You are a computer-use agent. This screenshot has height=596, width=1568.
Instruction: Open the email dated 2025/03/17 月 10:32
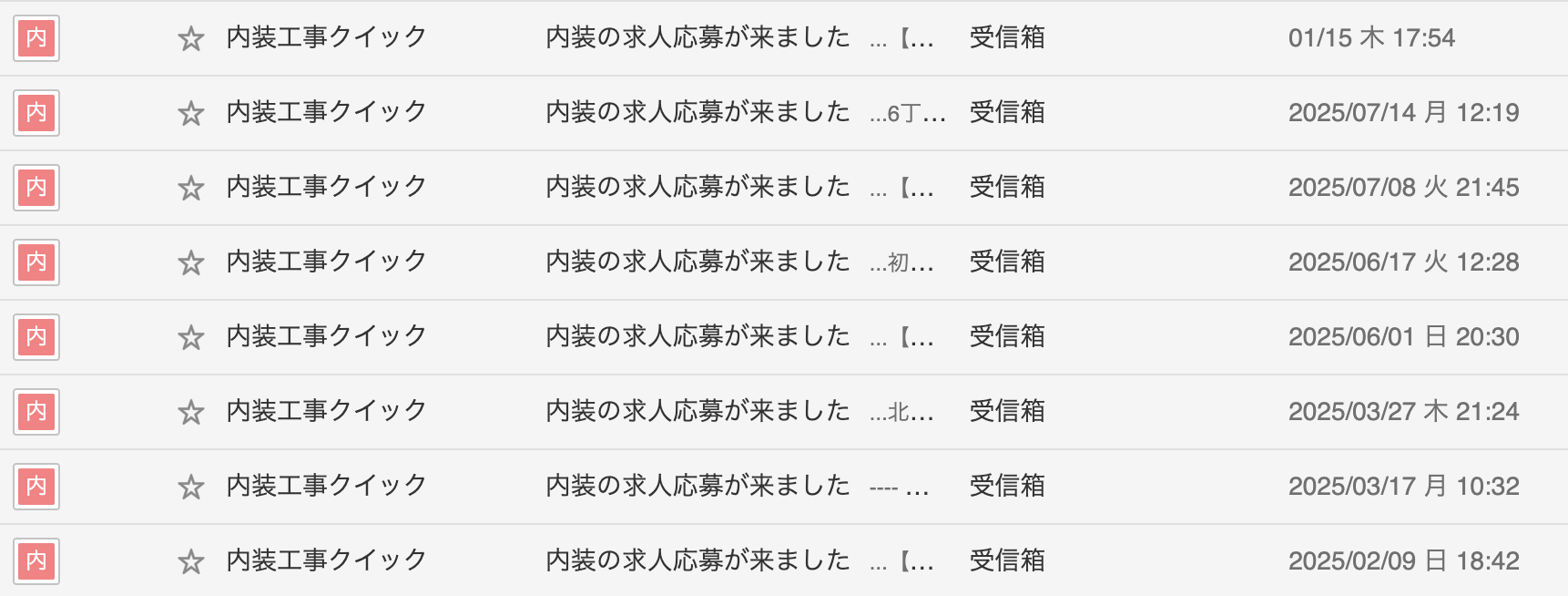[x=697, y=486]
